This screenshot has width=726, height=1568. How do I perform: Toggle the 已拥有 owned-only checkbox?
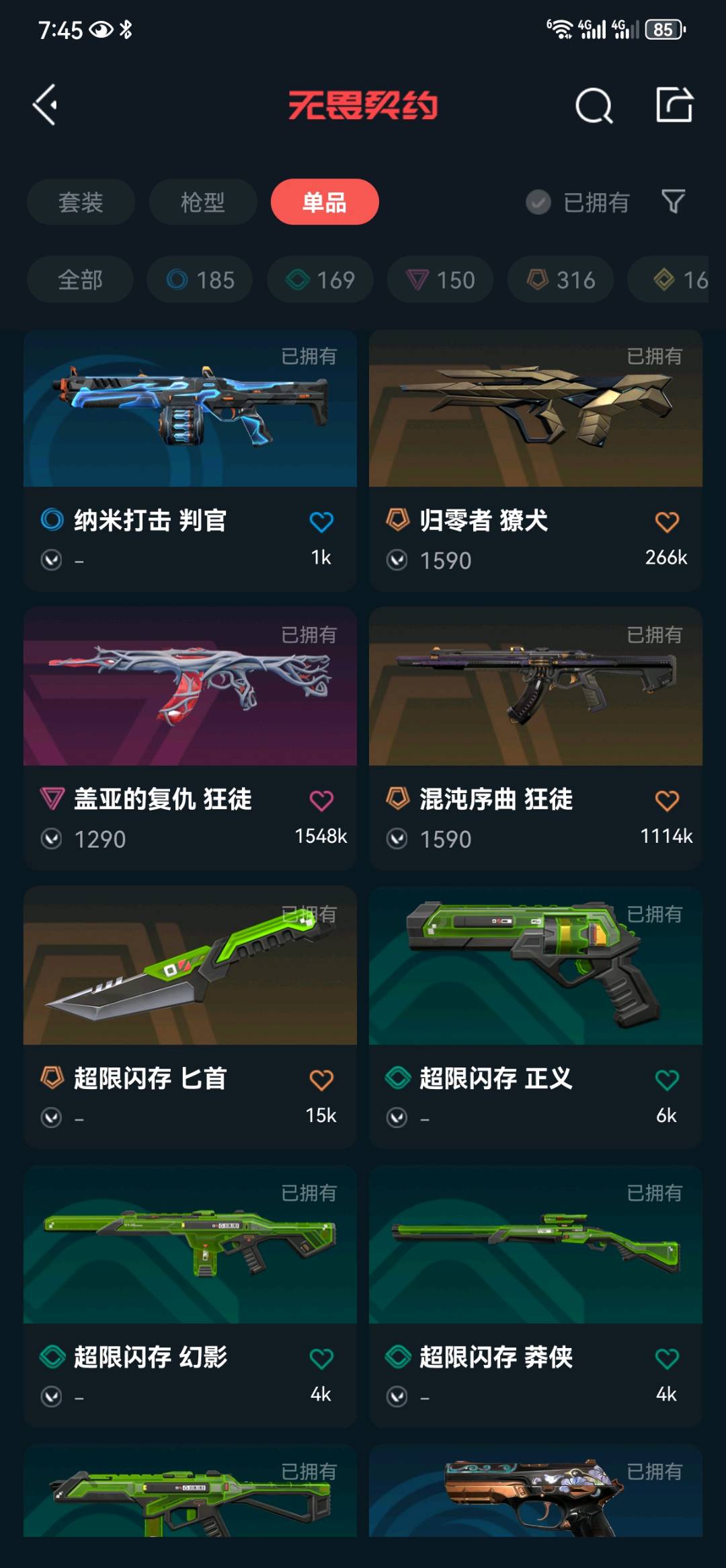[538, 202]
